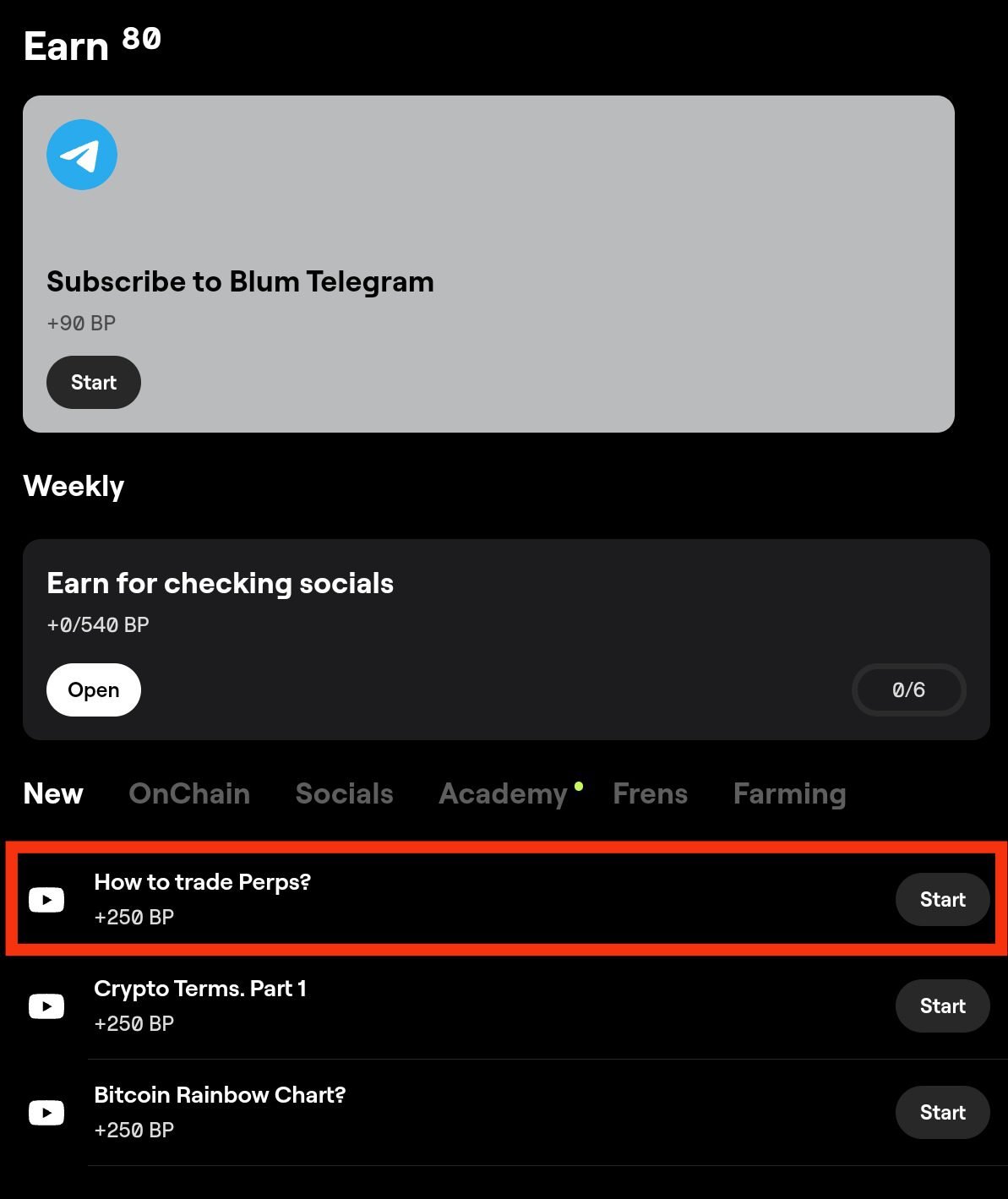This screenshot has width=1008, height=1199.
Task: Click the play triangle in the first video icon
Action: tap(46, 900)
